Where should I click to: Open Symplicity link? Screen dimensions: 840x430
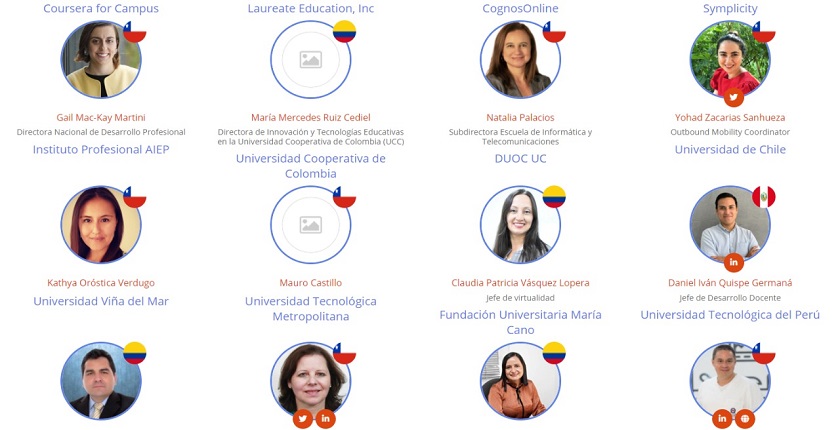[x=730, y=9]
